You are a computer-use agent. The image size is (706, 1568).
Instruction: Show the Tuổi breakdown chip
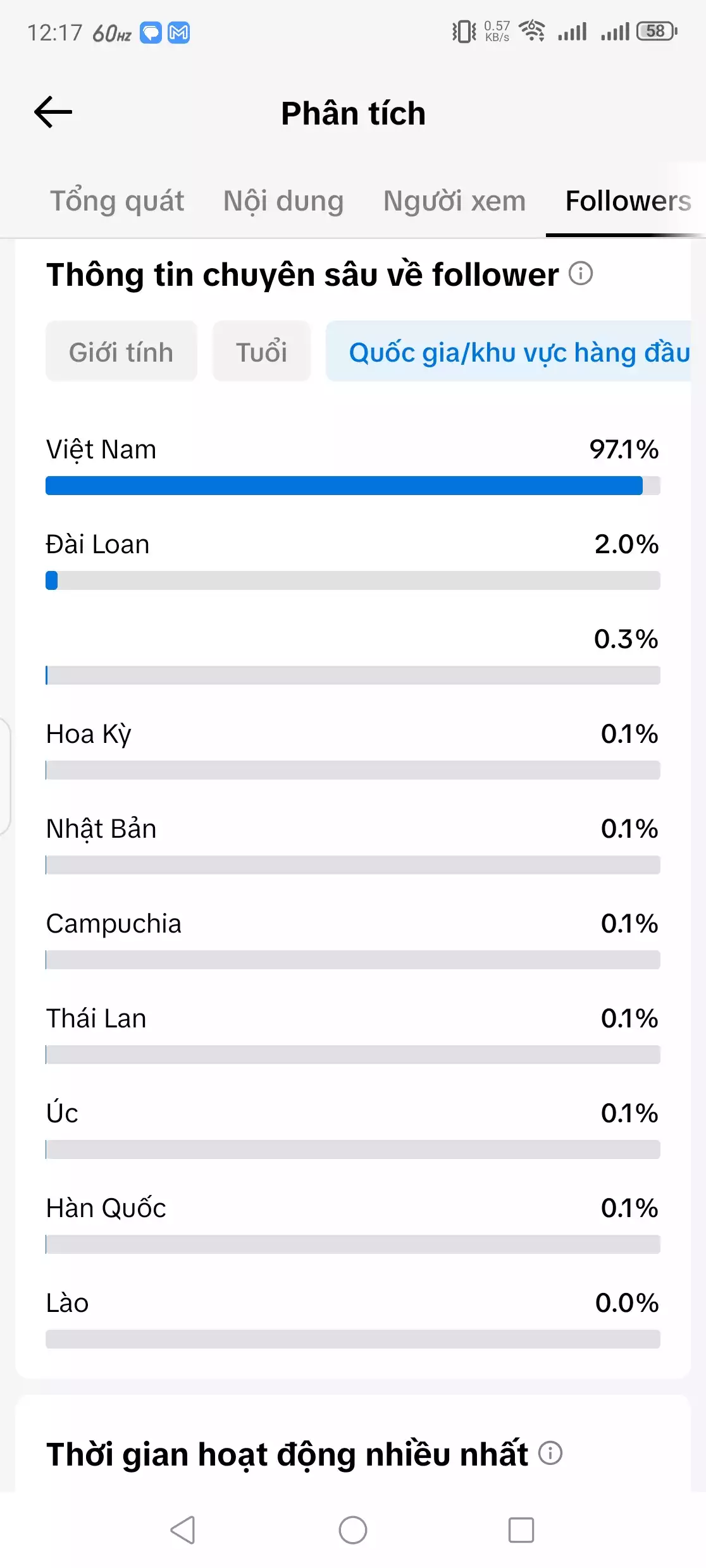[261, 352]
